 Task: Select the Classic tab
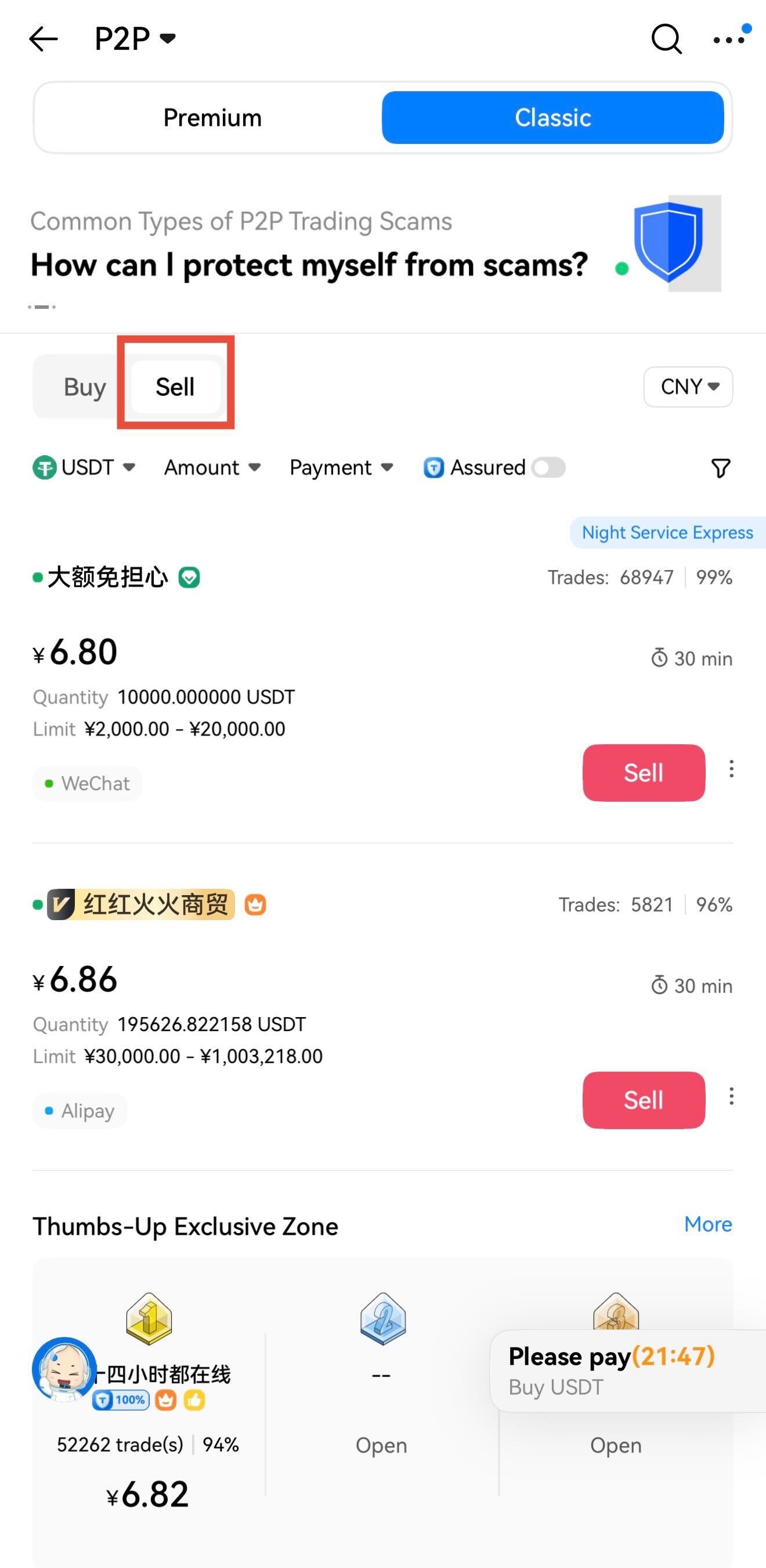coord(552,117)
